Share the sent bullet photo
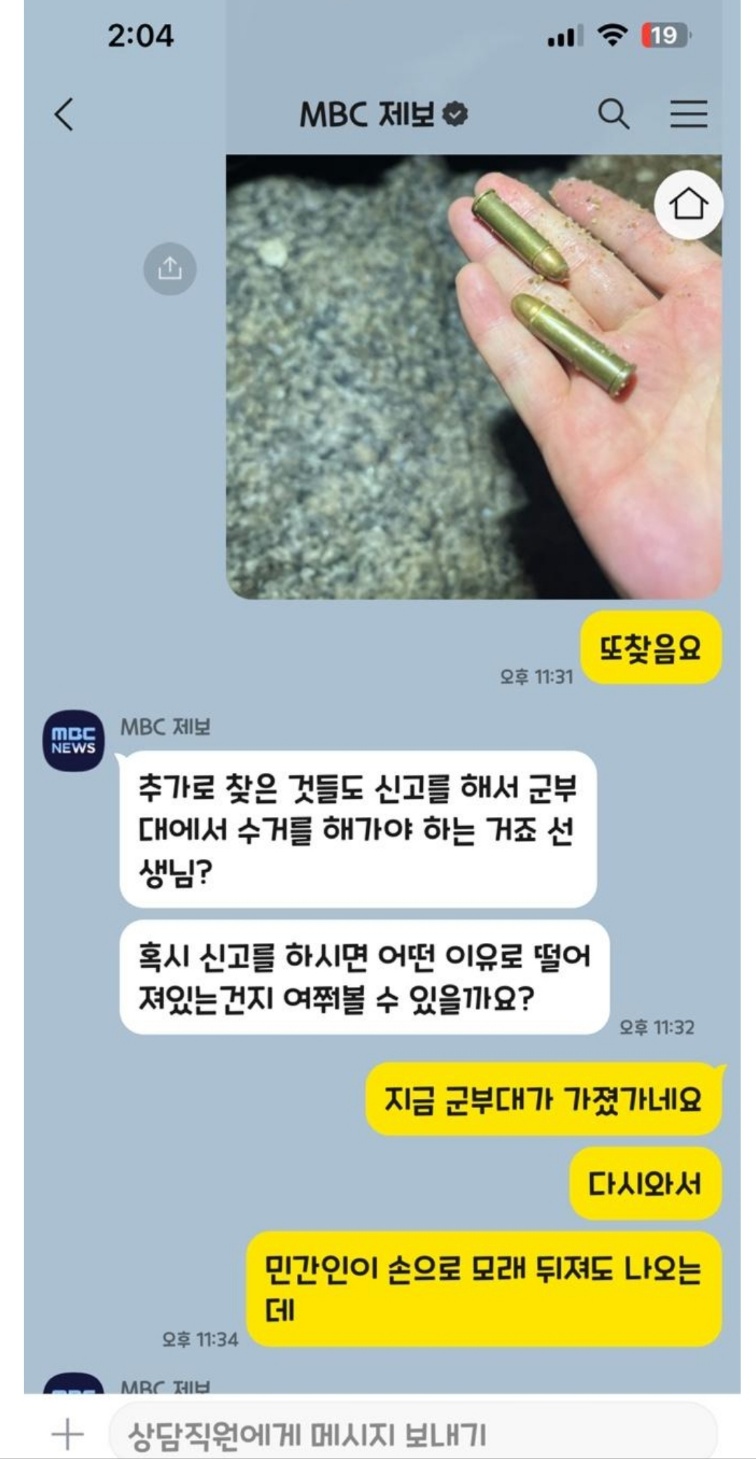This screenshot has height=1459, width=756. point(170,268)
